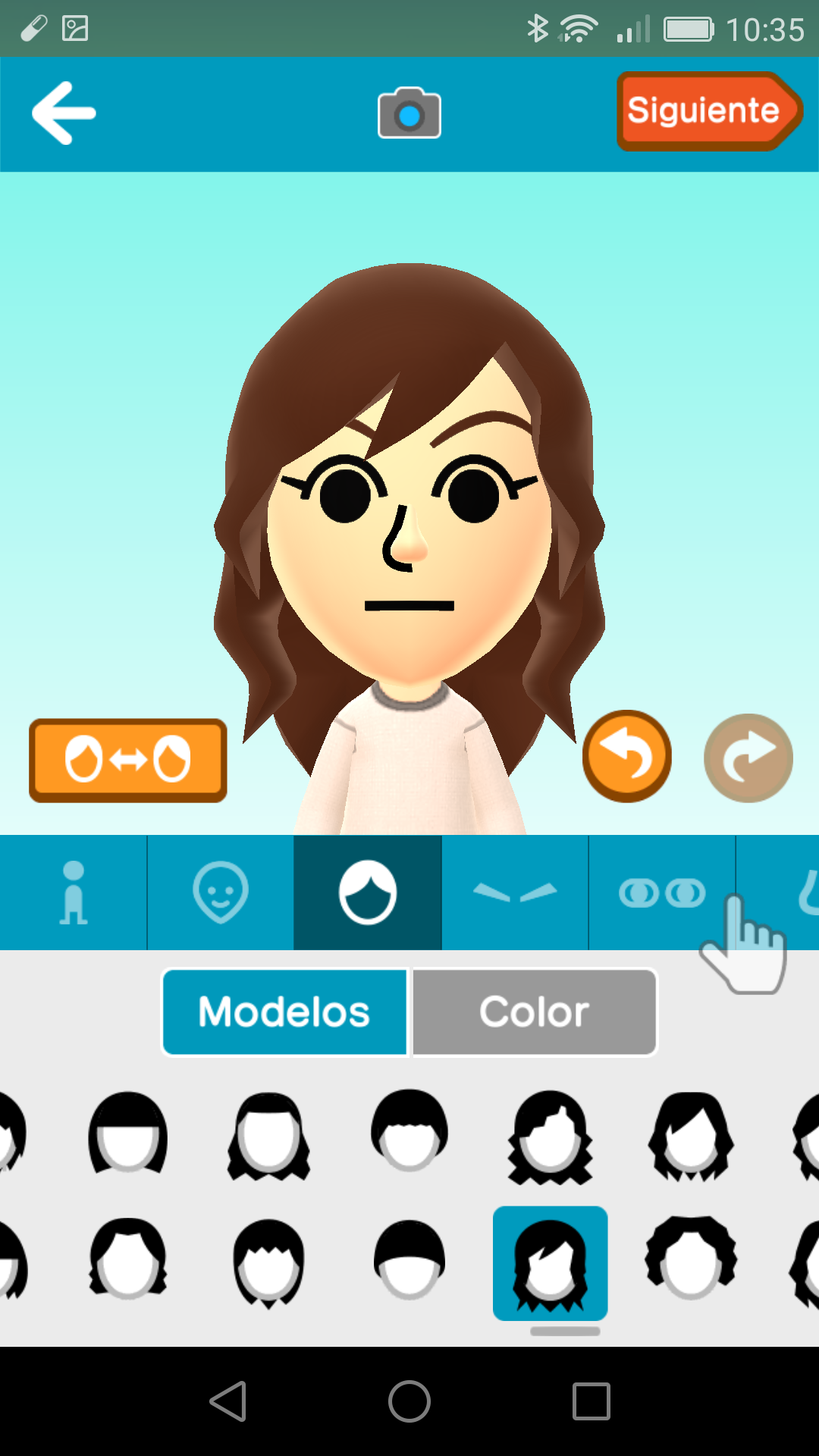Flip the hairstyle direction
Screen dimensions: 819x1456
click(128, 760)
